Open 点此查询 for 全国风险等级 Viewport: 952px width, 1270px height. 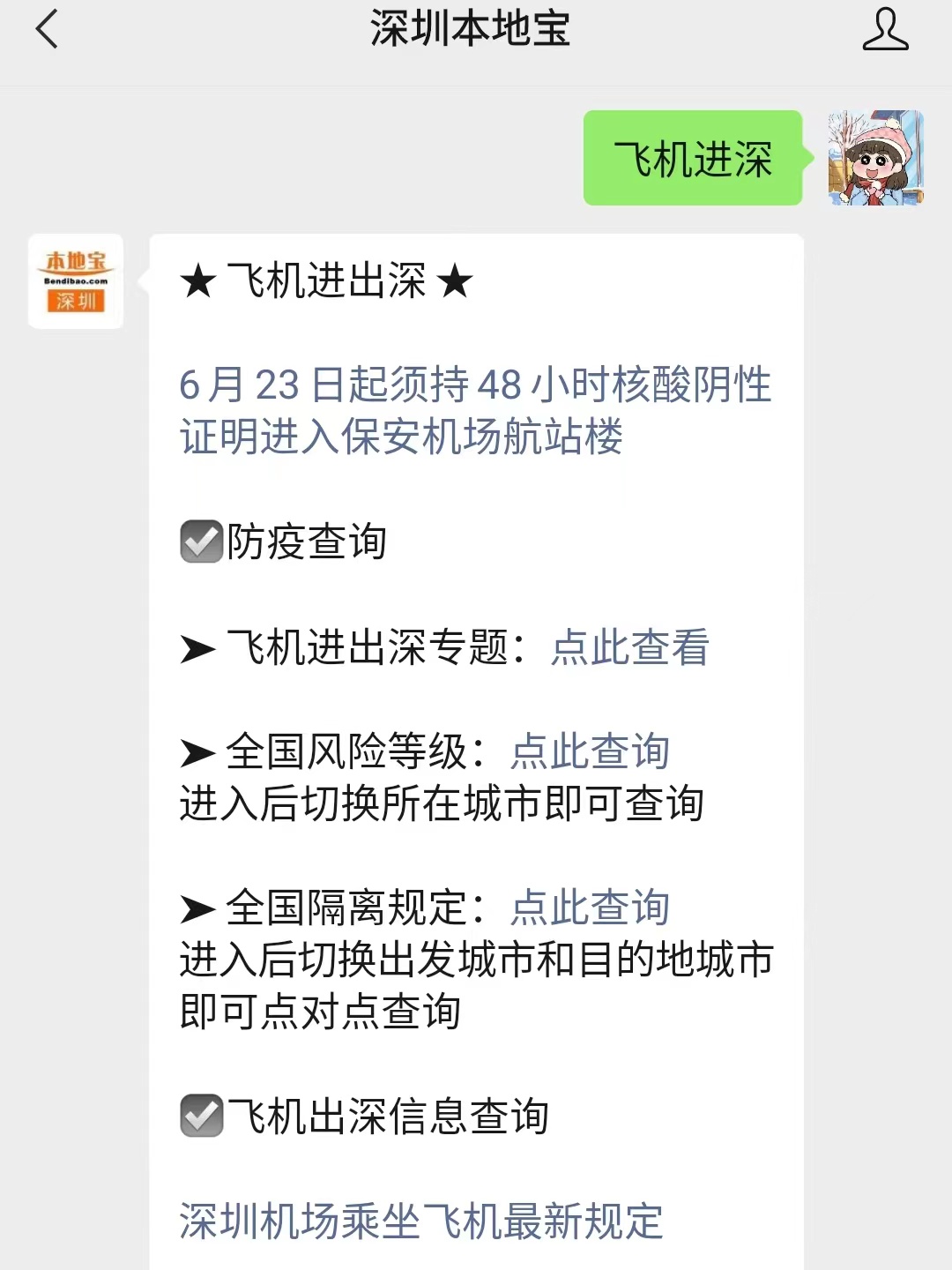click(x=590, y=752)
